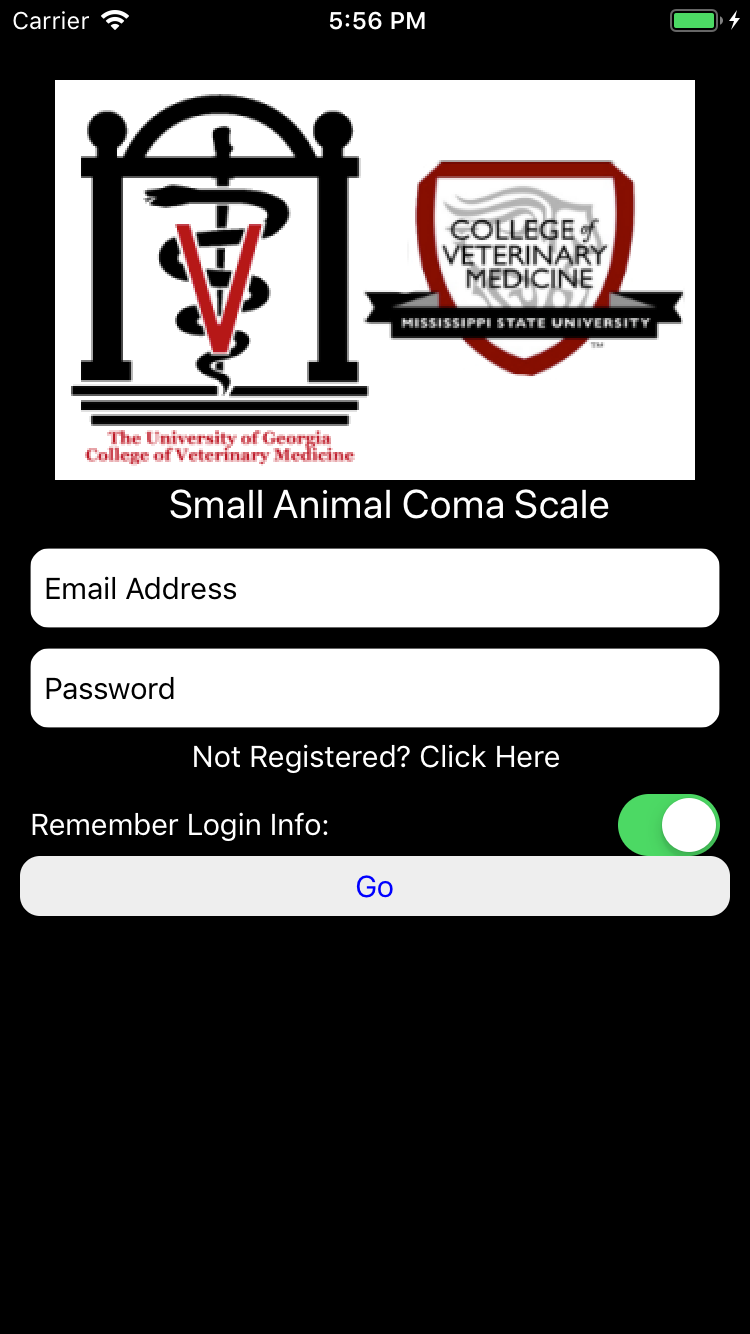Open the Not Registered? Click Here link
Screen dimensions: 750x1334
[x=375, y=757]
